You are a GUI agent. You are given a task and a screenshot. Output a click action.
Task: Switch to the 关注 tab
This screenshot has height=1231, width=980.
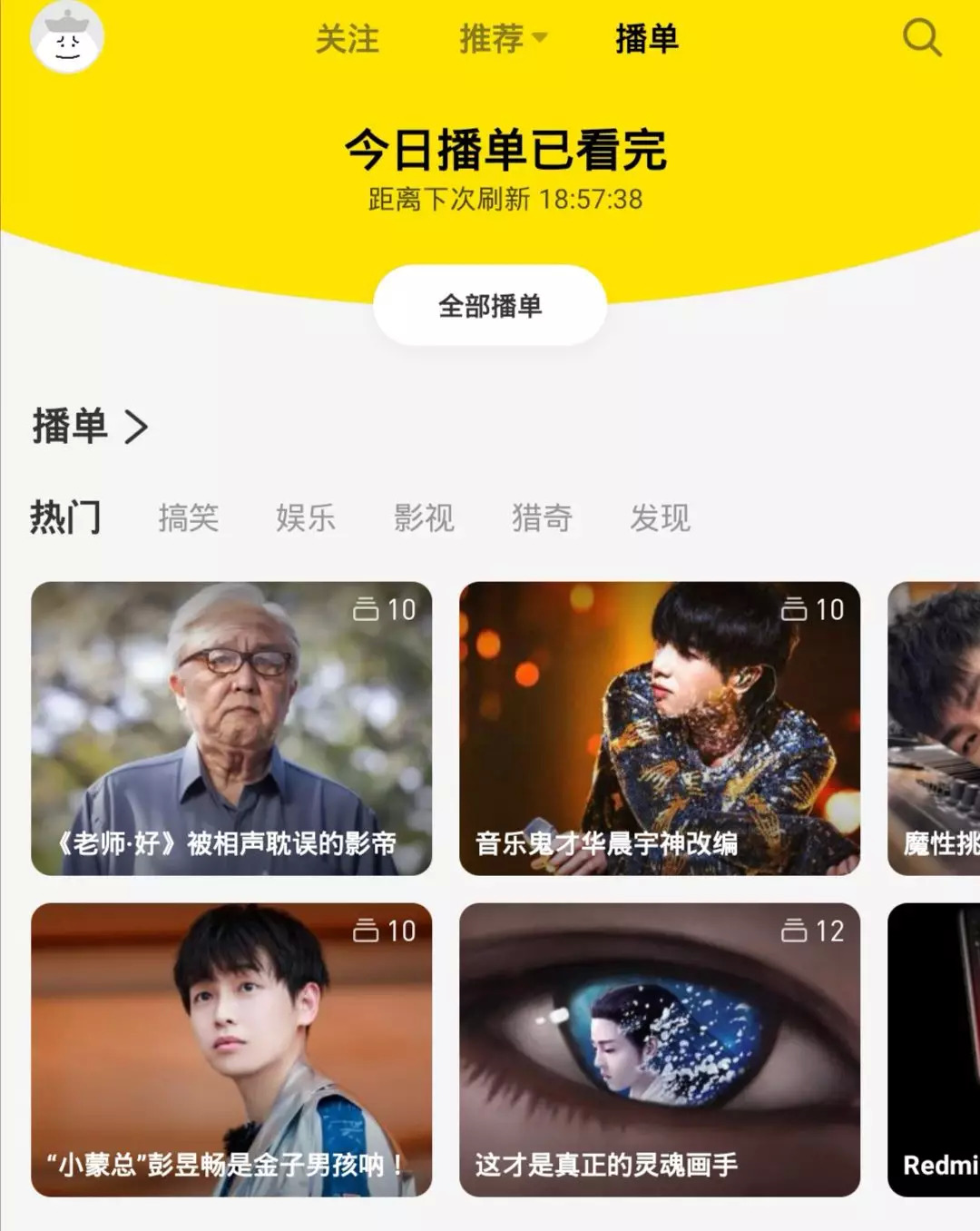point(347,39)
